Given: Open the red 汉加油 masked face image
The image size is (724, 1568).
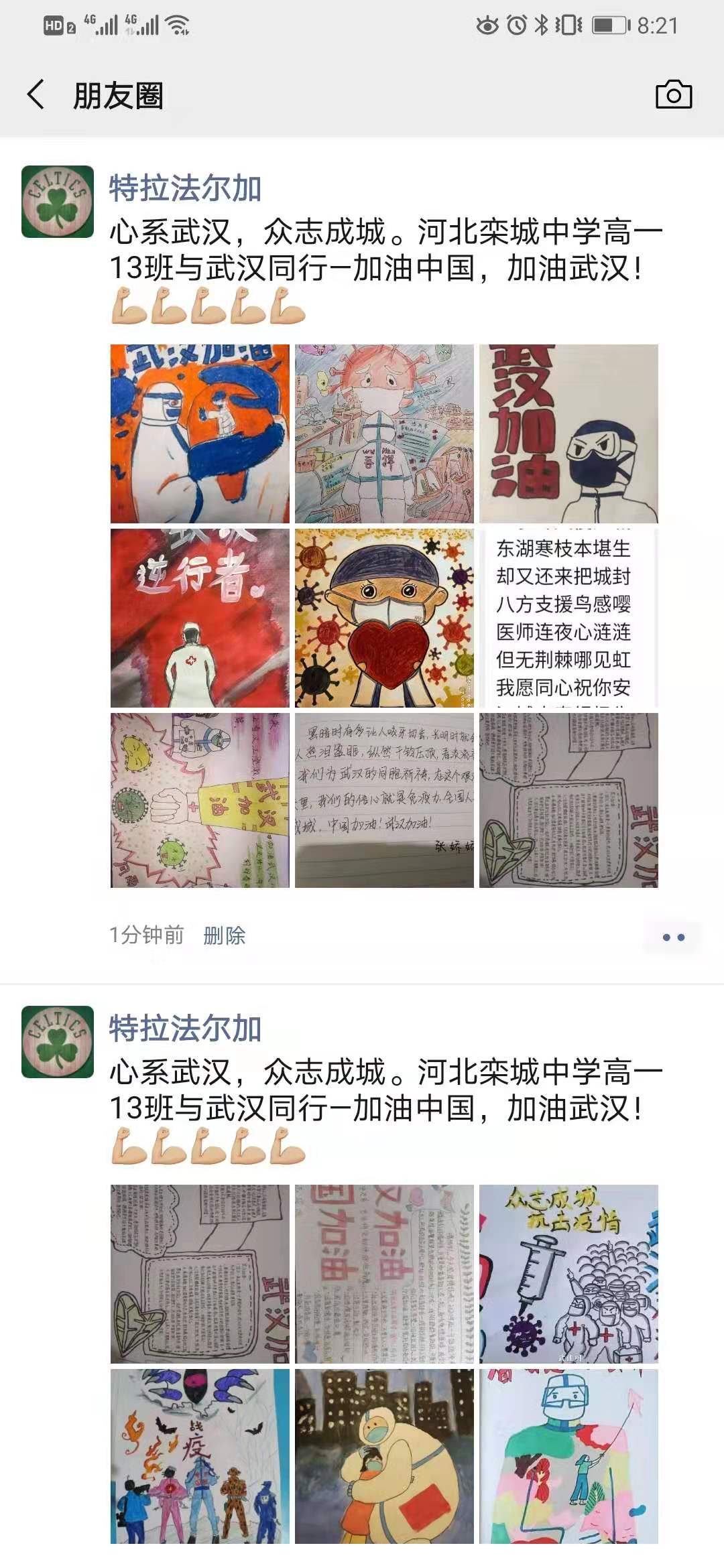Looking at the screenshot, I should (568, 434).
